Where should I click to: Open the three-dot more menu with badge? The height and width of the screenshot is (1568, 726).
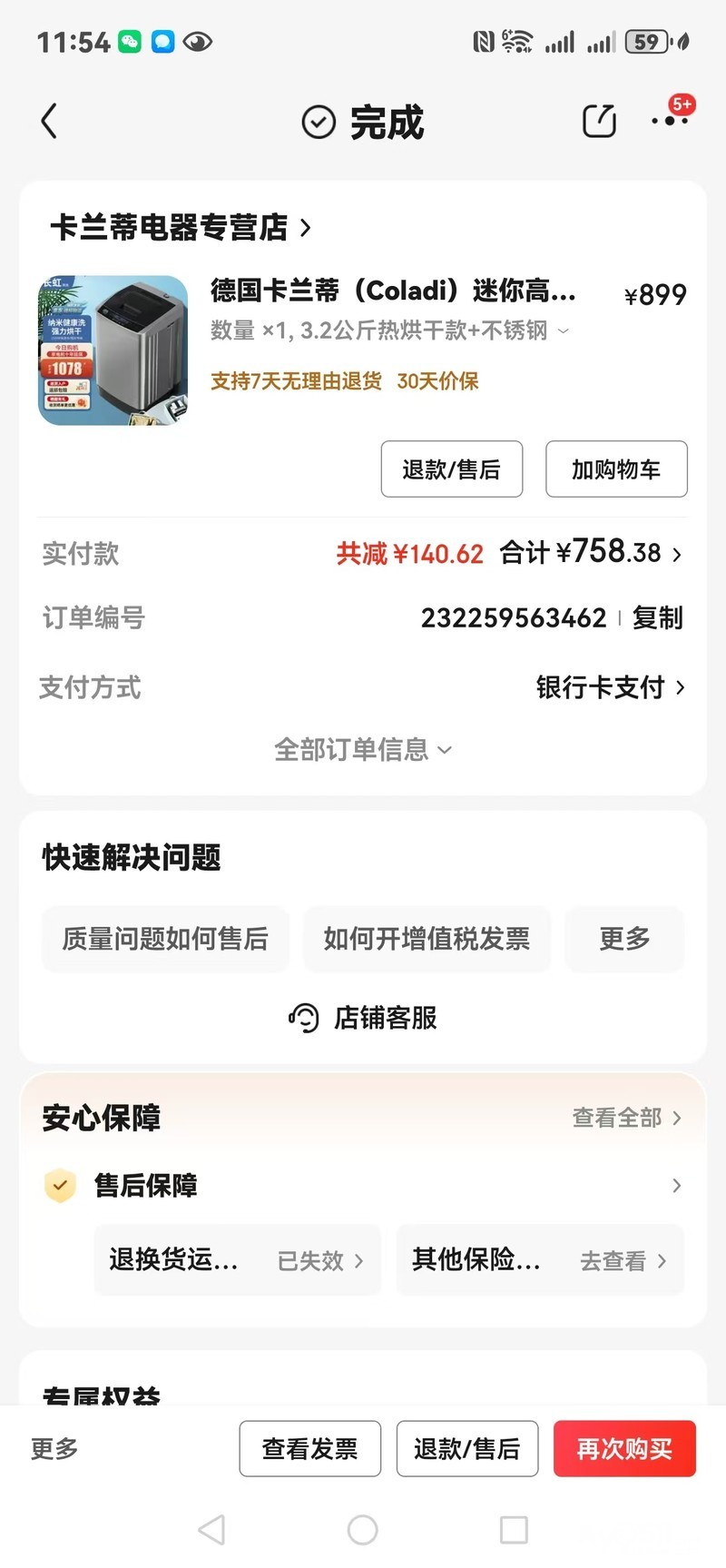pyautogui.click(x=670, y=119)
